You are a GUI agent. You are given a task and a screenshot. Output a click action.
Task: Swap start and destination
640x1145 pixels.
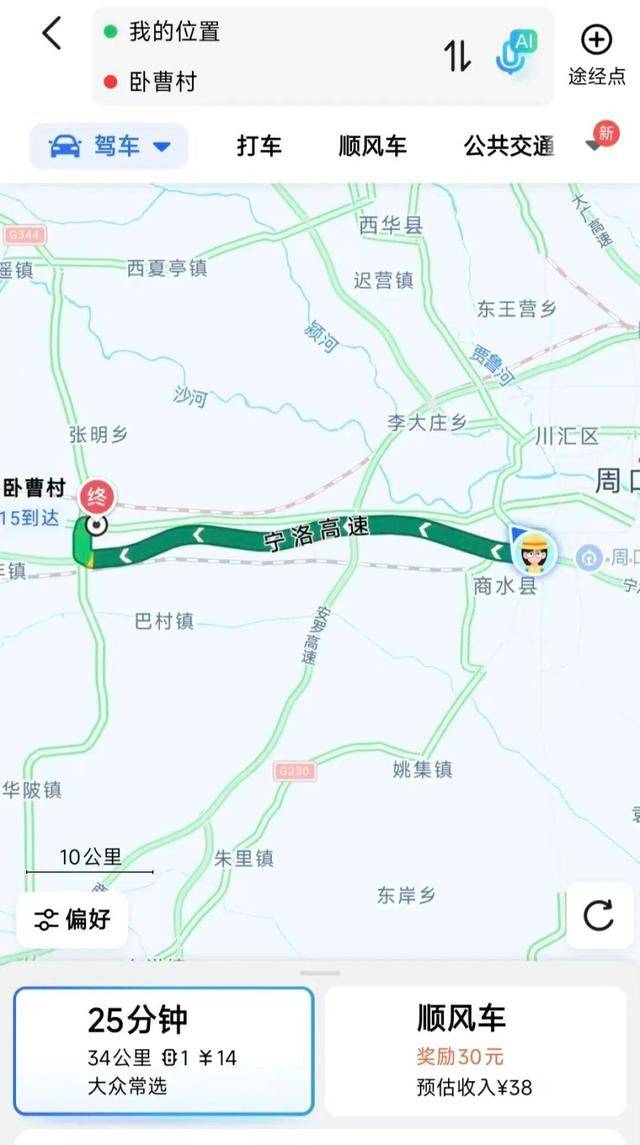457,56
